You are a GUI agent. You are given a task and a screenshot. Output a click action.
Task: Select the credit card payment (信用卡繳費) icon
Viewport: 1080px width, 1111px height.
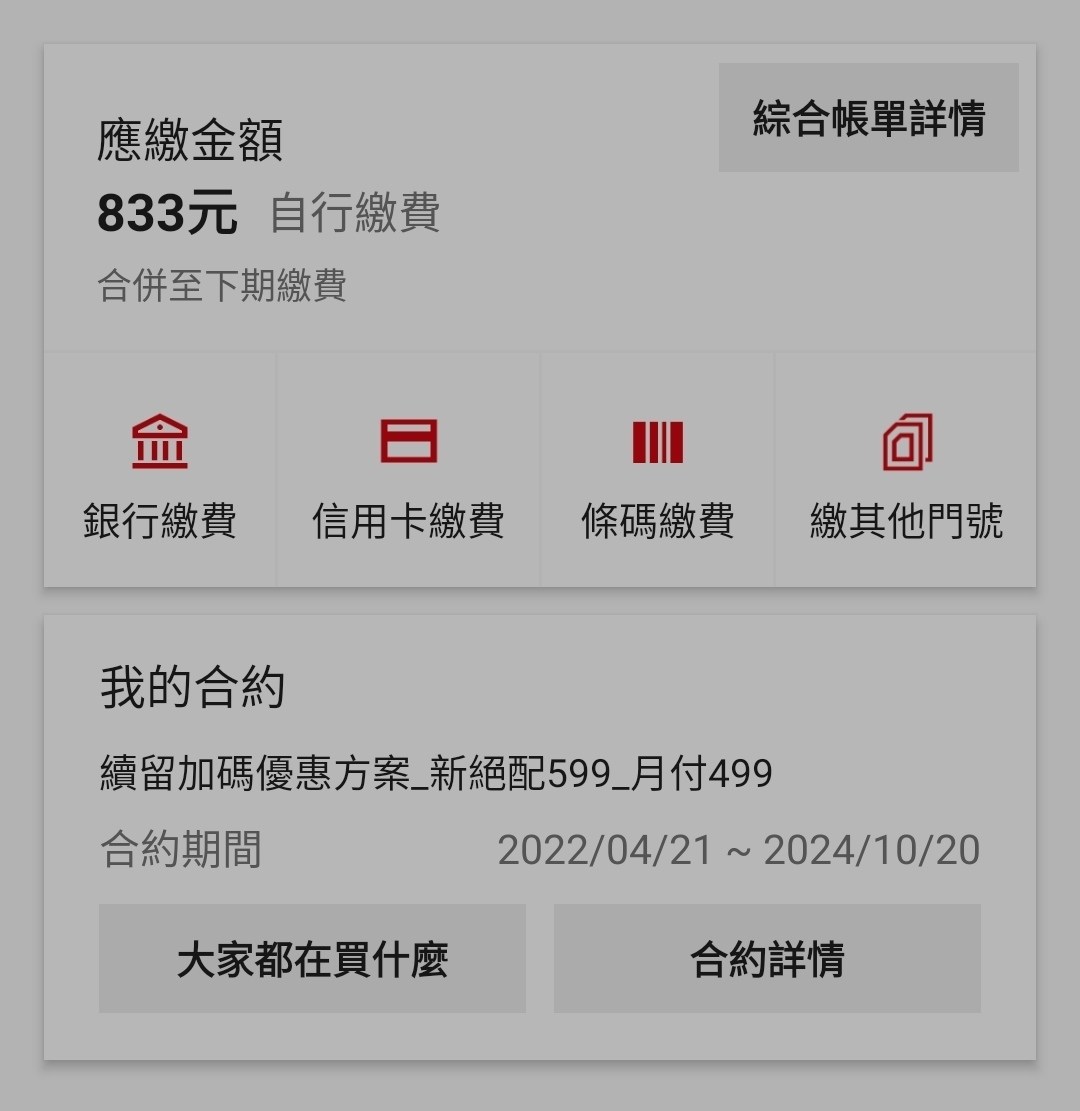(x=408, y=441)
